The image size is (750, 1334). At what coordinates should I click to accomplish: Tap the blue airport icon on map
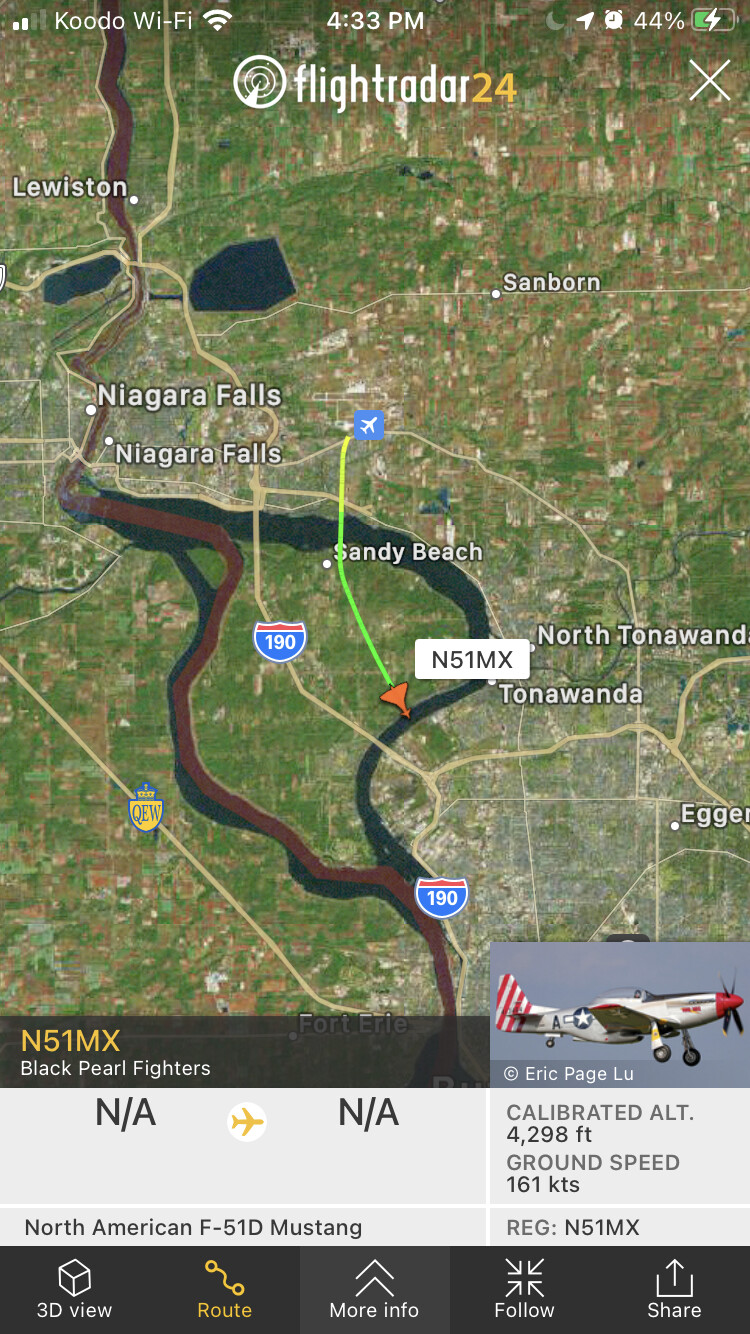point(369,424)
